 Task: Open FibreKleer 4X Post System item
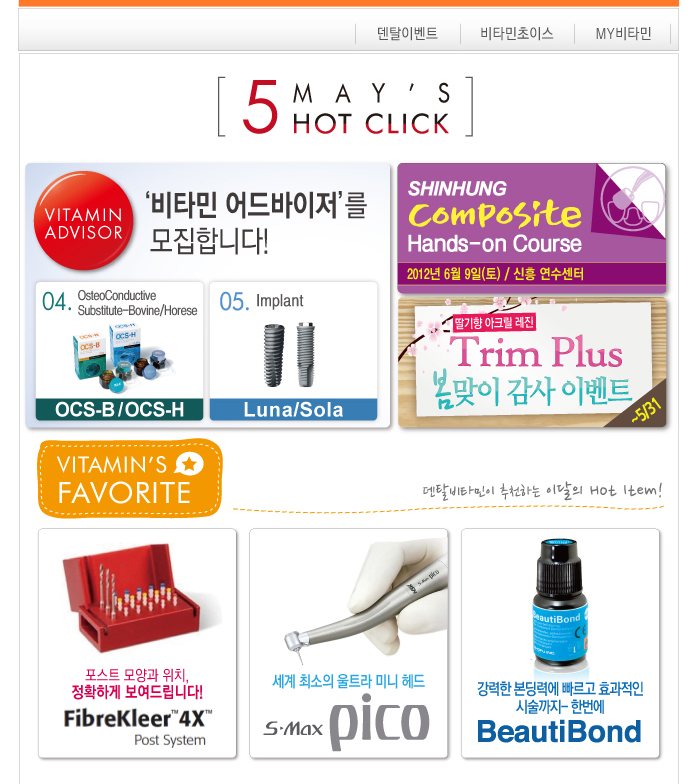pyautogui.click(x=137, y=643)
